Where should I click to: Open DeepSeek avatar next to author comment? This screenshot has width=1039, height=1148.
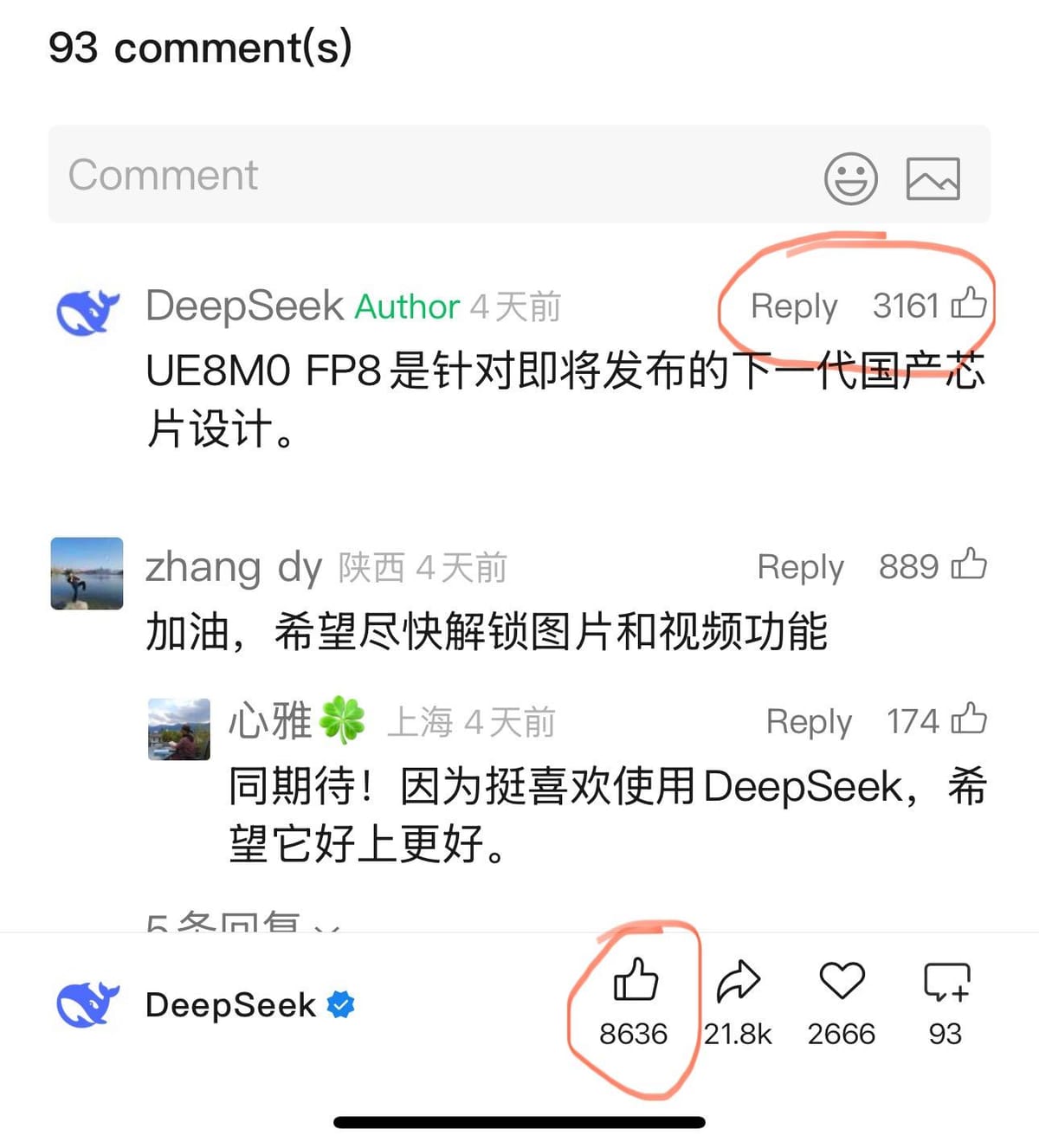tap(87, 312)
